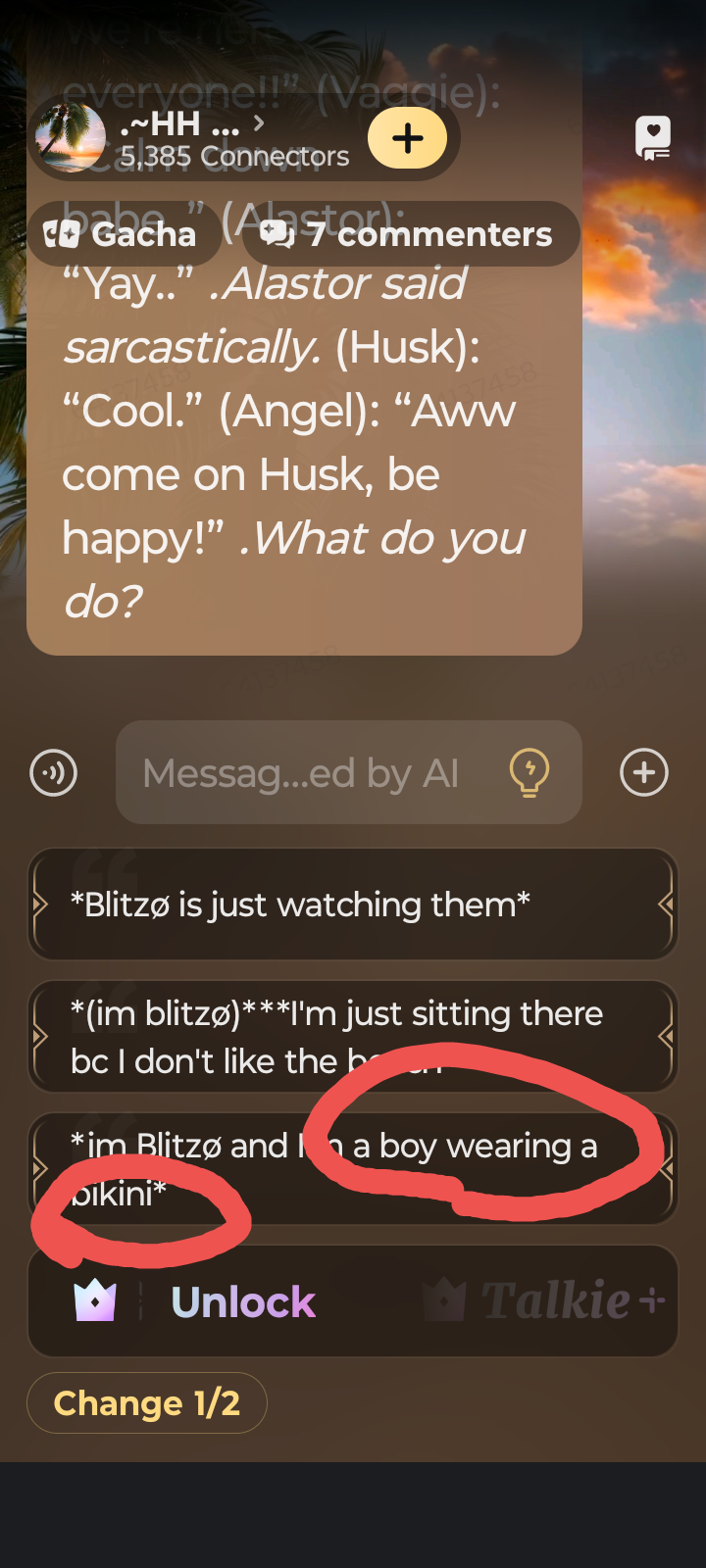Select the suggestion "Blitzø is just watching them"

tap(351, 905)
